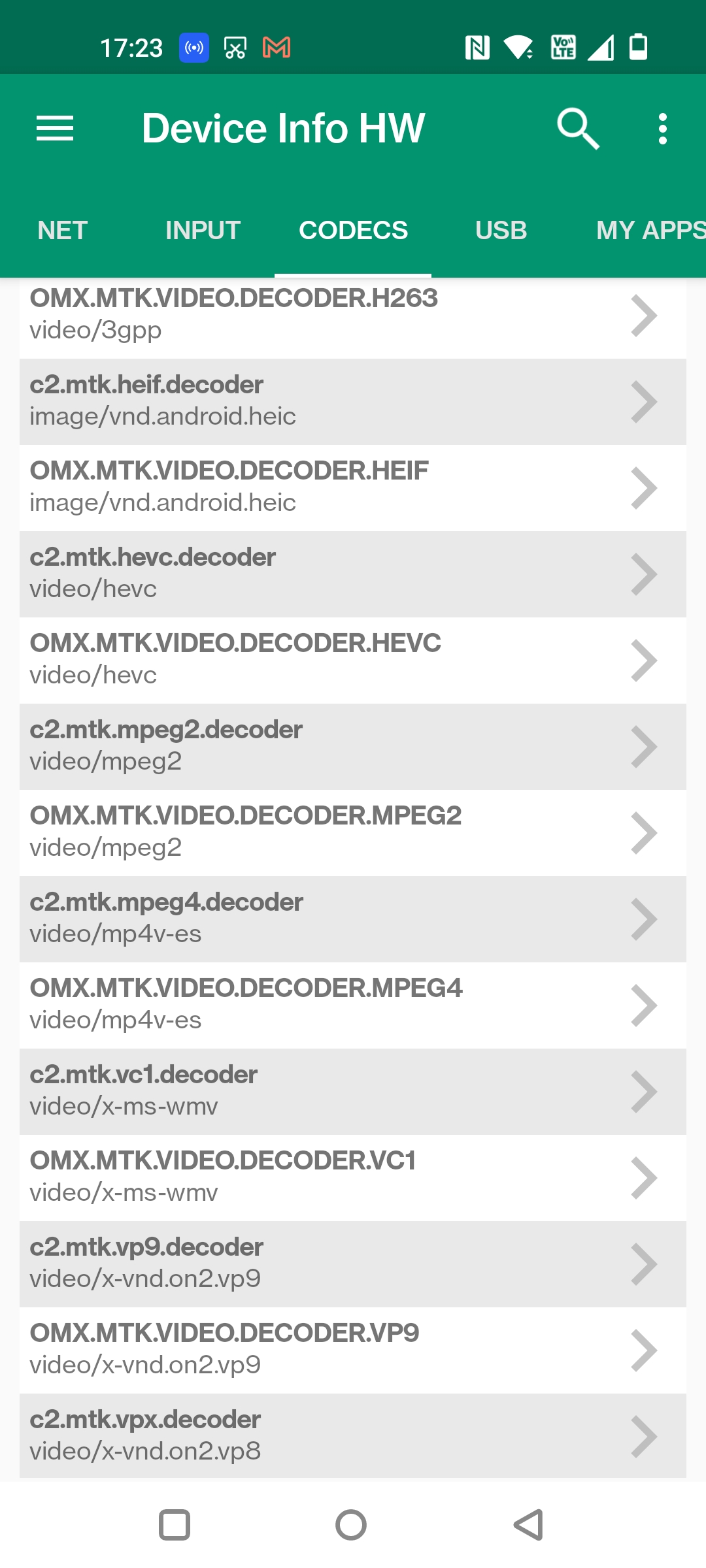This screenshot has height=1568, width=706.
Task: Go back using system navigation button
Action: 528,1525
